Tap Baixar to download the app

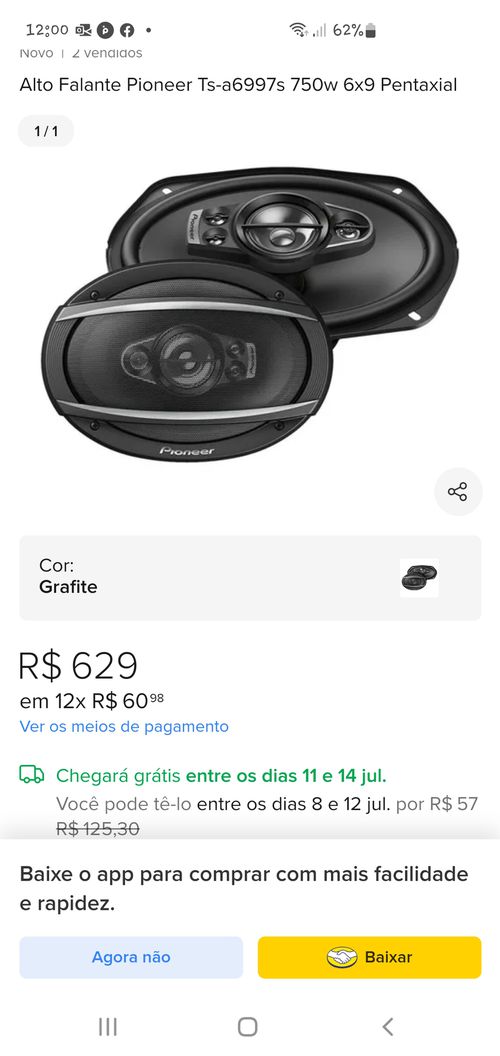pos(369,957)
